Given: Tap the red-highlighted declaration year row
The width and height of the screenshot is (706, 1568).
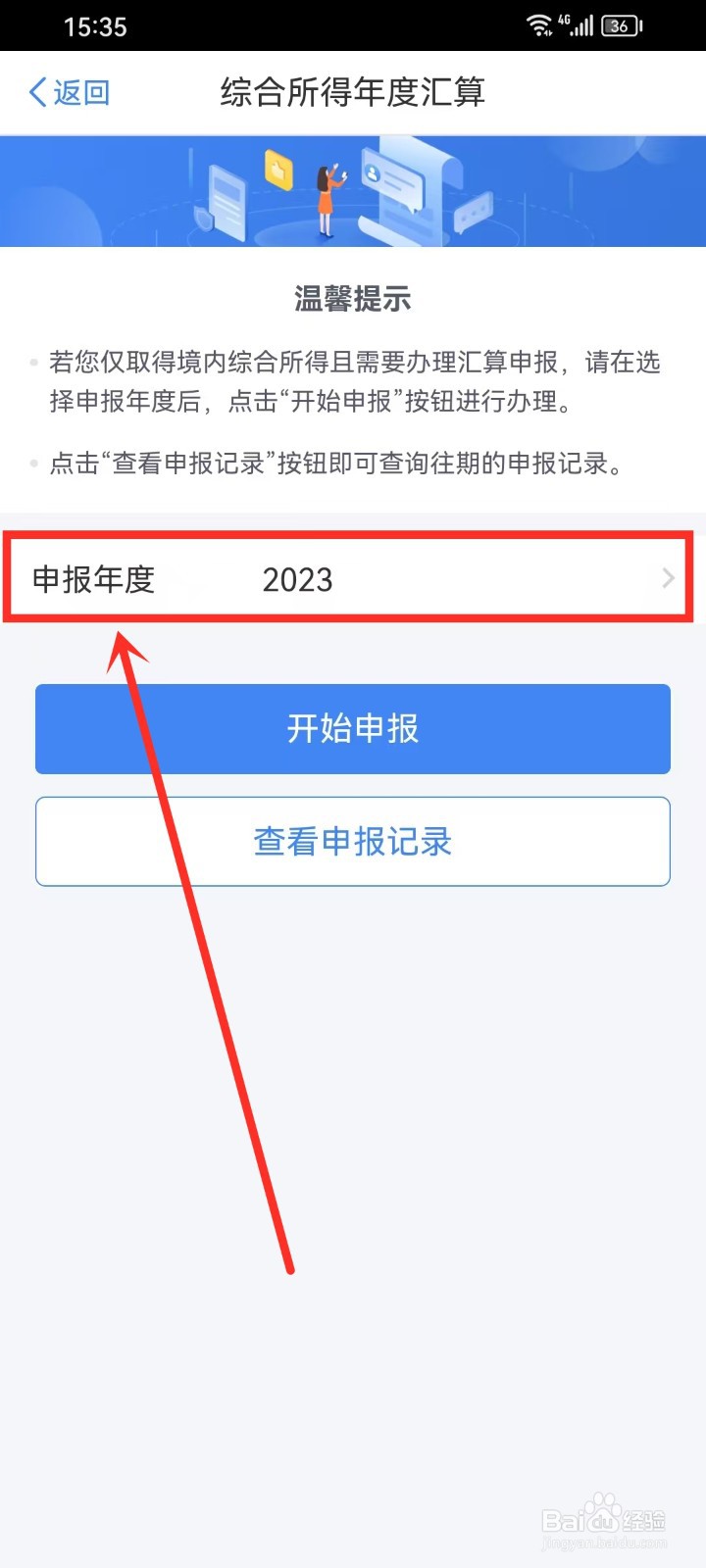Looking at the screenshot, I should (353, 578).
